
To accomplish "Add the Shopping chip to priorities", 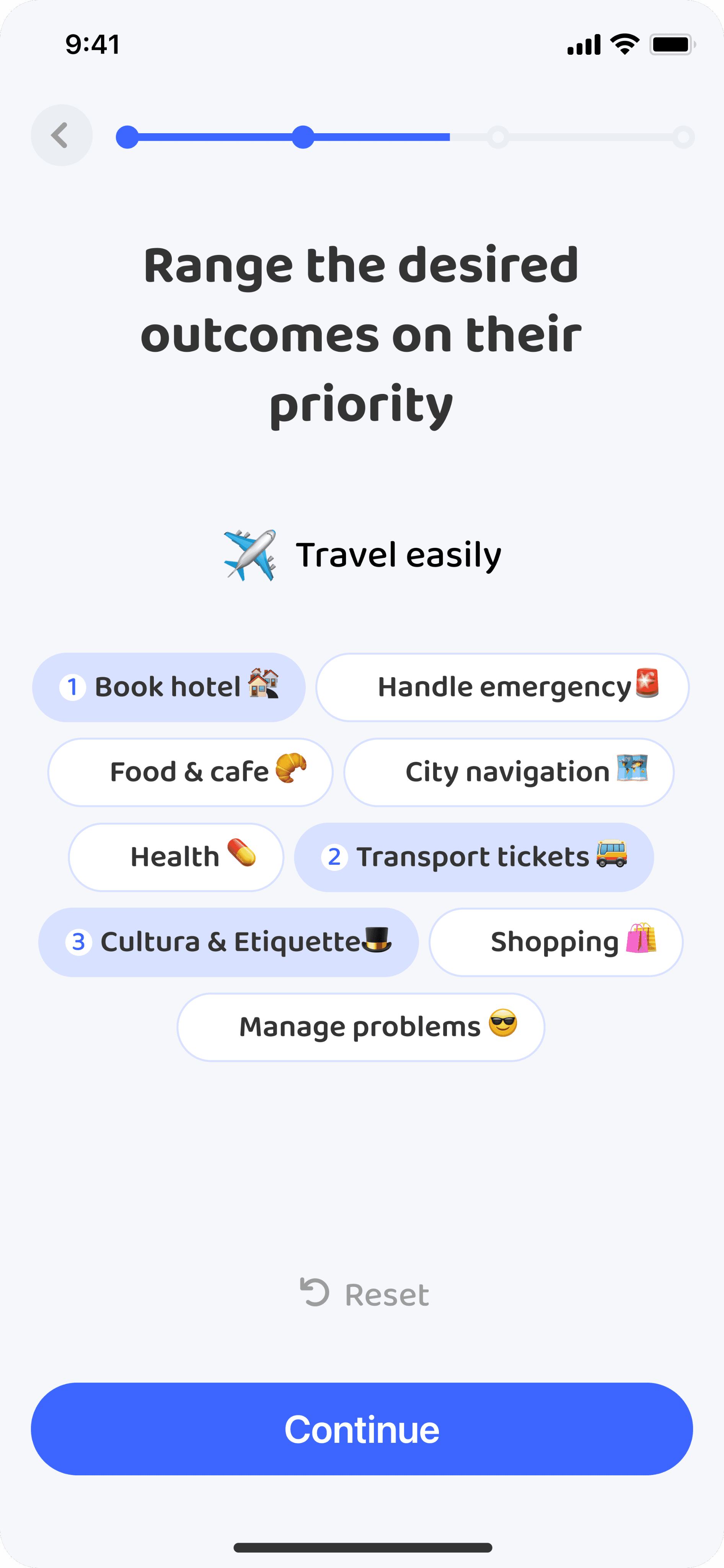I will pos(556,942).
